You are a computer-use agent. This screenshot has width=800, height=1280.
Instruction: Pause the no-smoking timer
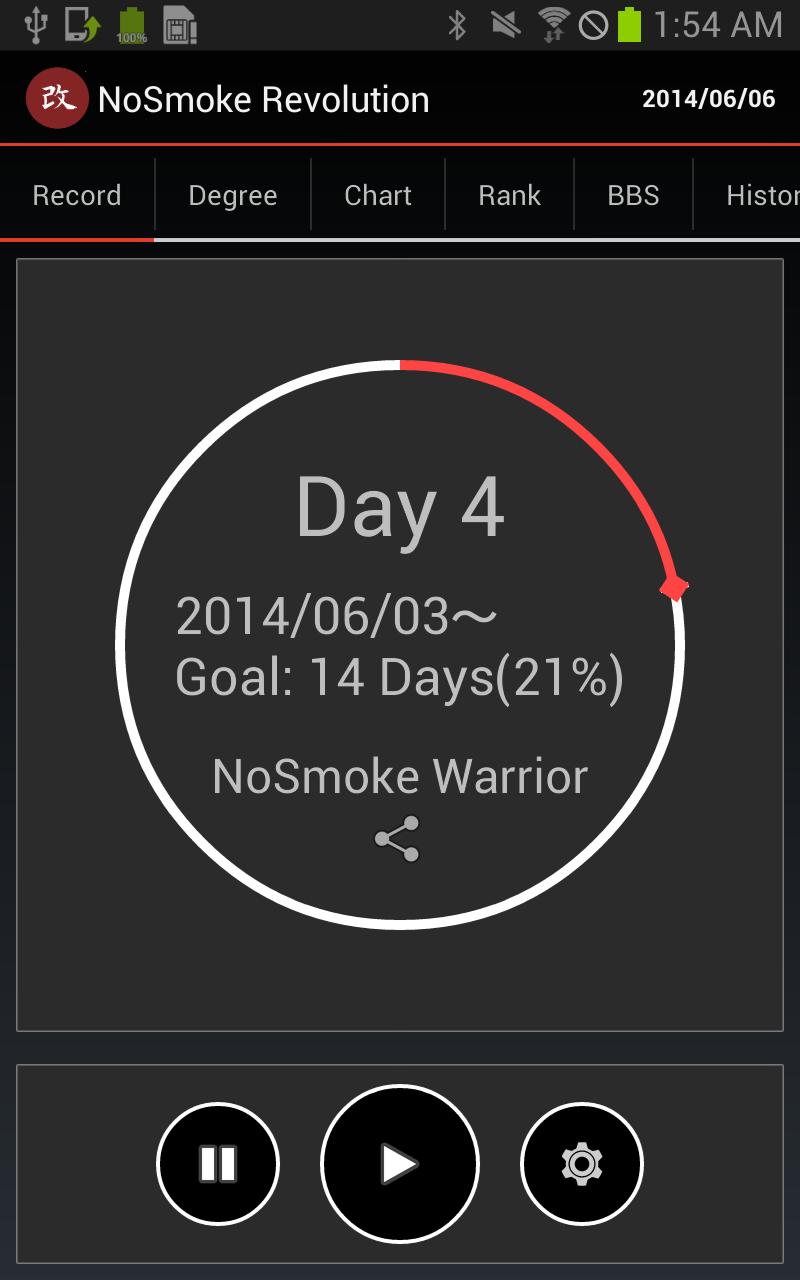tap(218, 1163)
